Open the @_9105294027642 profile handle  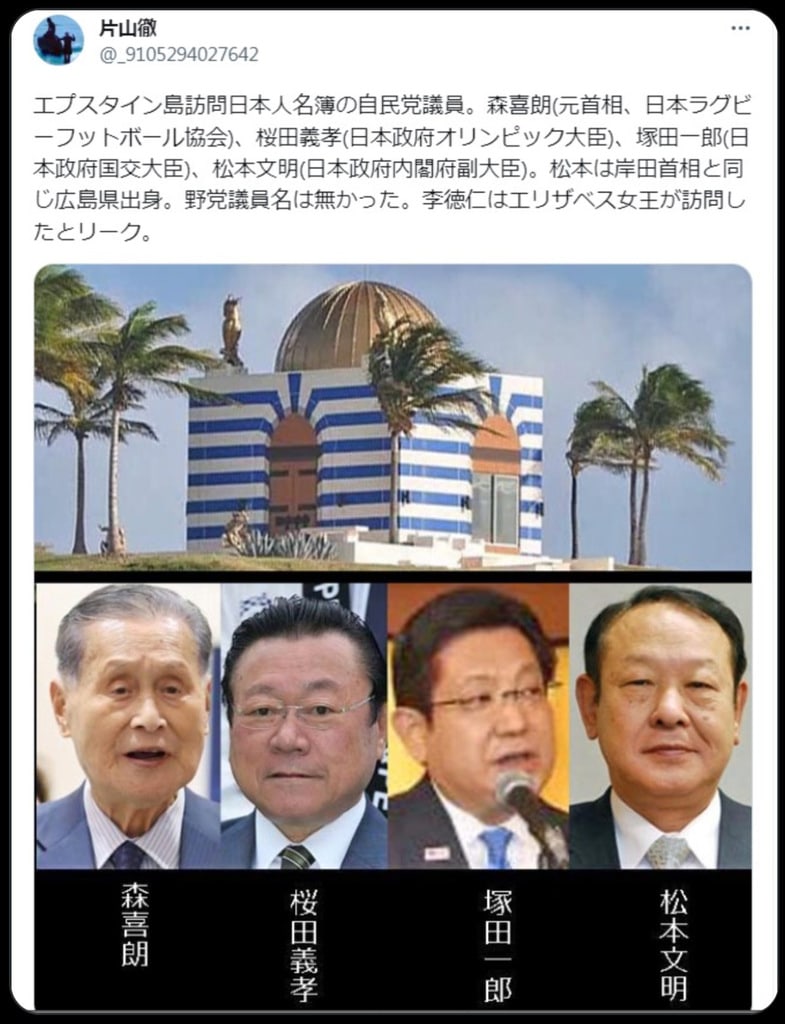point(178,54)
